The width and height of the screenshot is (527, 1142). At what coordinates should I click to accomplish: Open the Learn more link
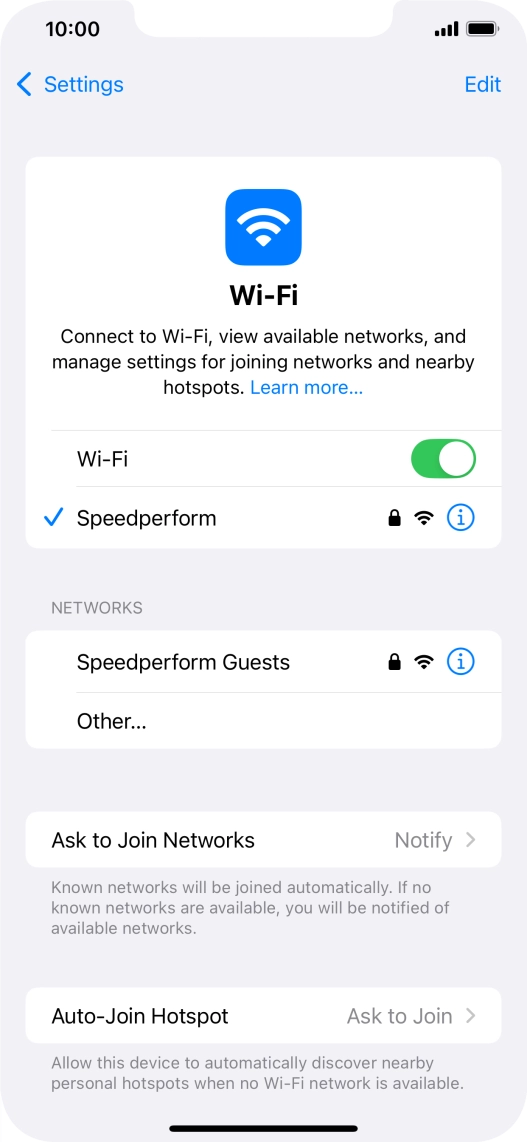coord(306,388)
